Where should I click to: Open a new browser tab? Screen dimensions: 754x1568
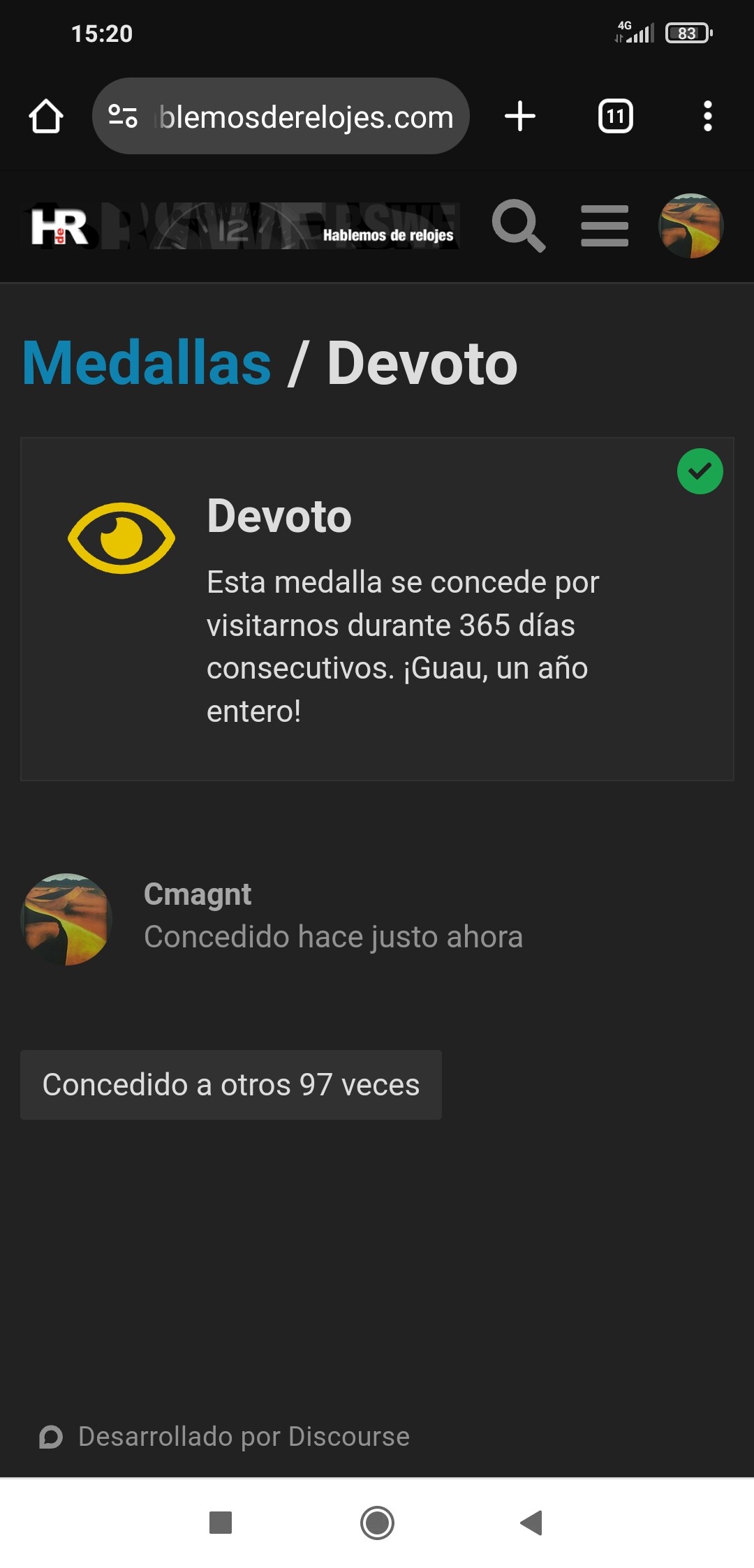point(520,116)
